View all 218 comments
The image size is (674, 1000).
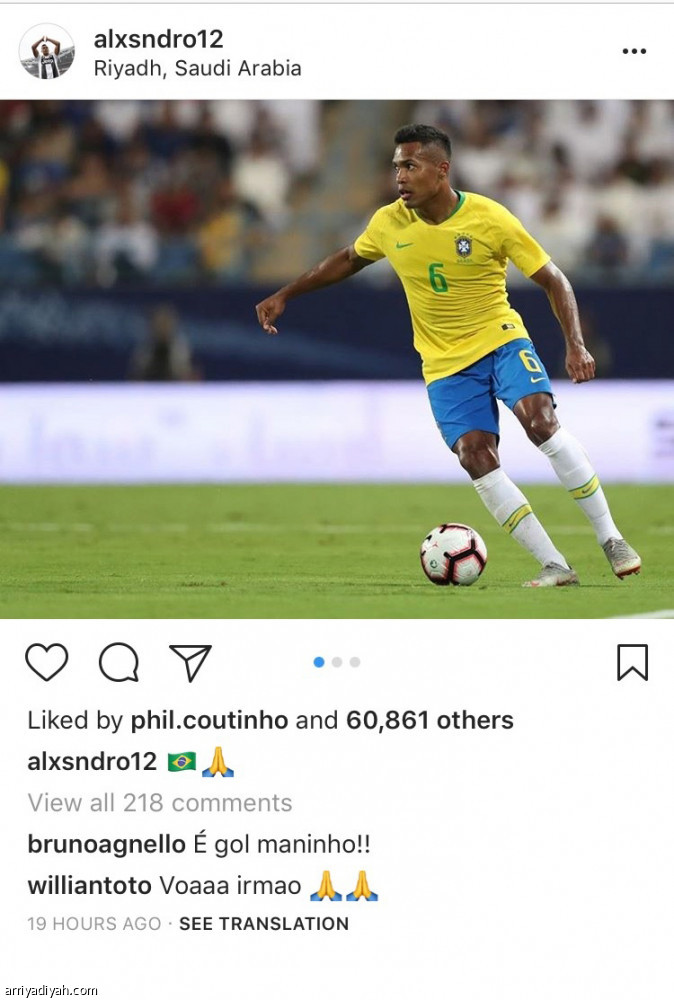click(x=160, y=803)
